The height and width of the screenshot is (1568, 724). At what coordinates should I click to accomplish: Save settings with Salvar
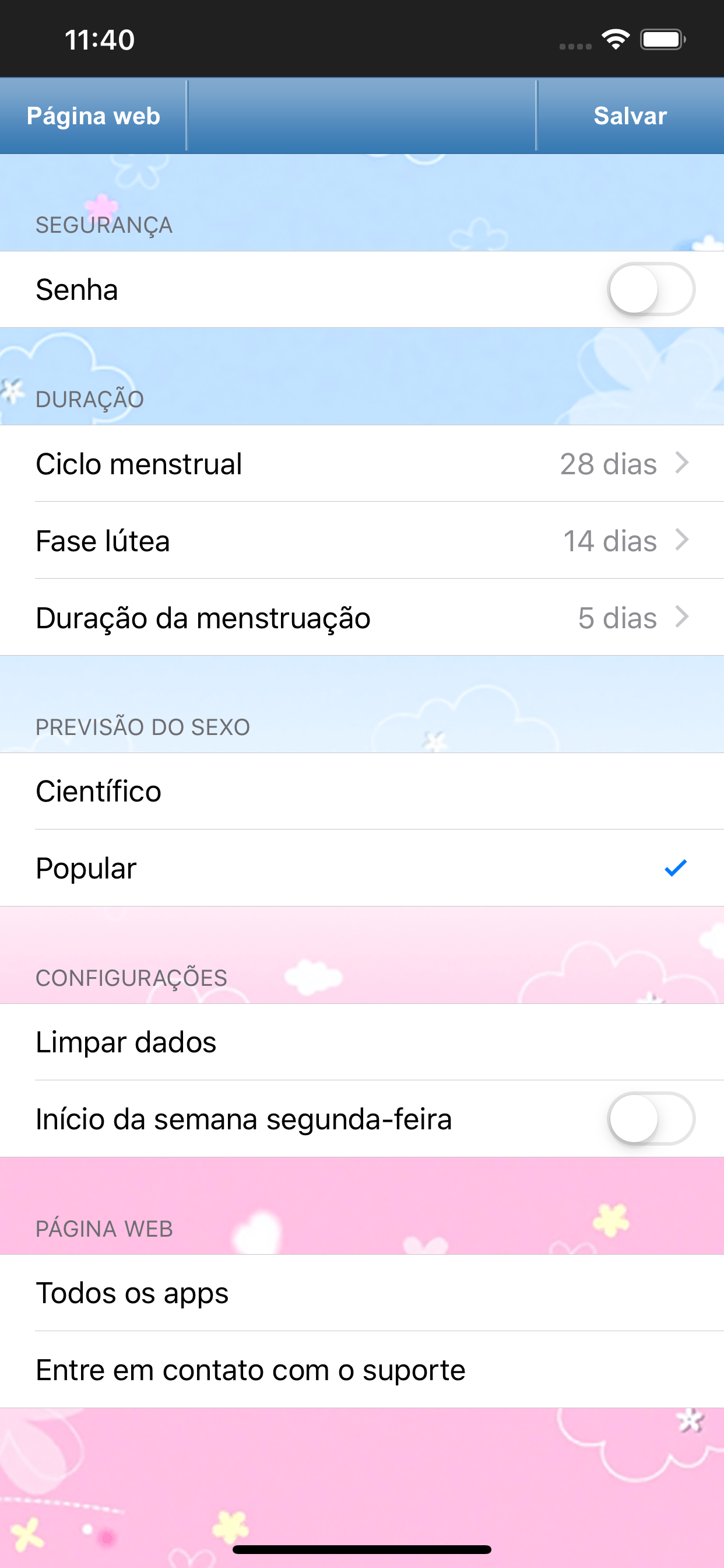coord(630,116)
